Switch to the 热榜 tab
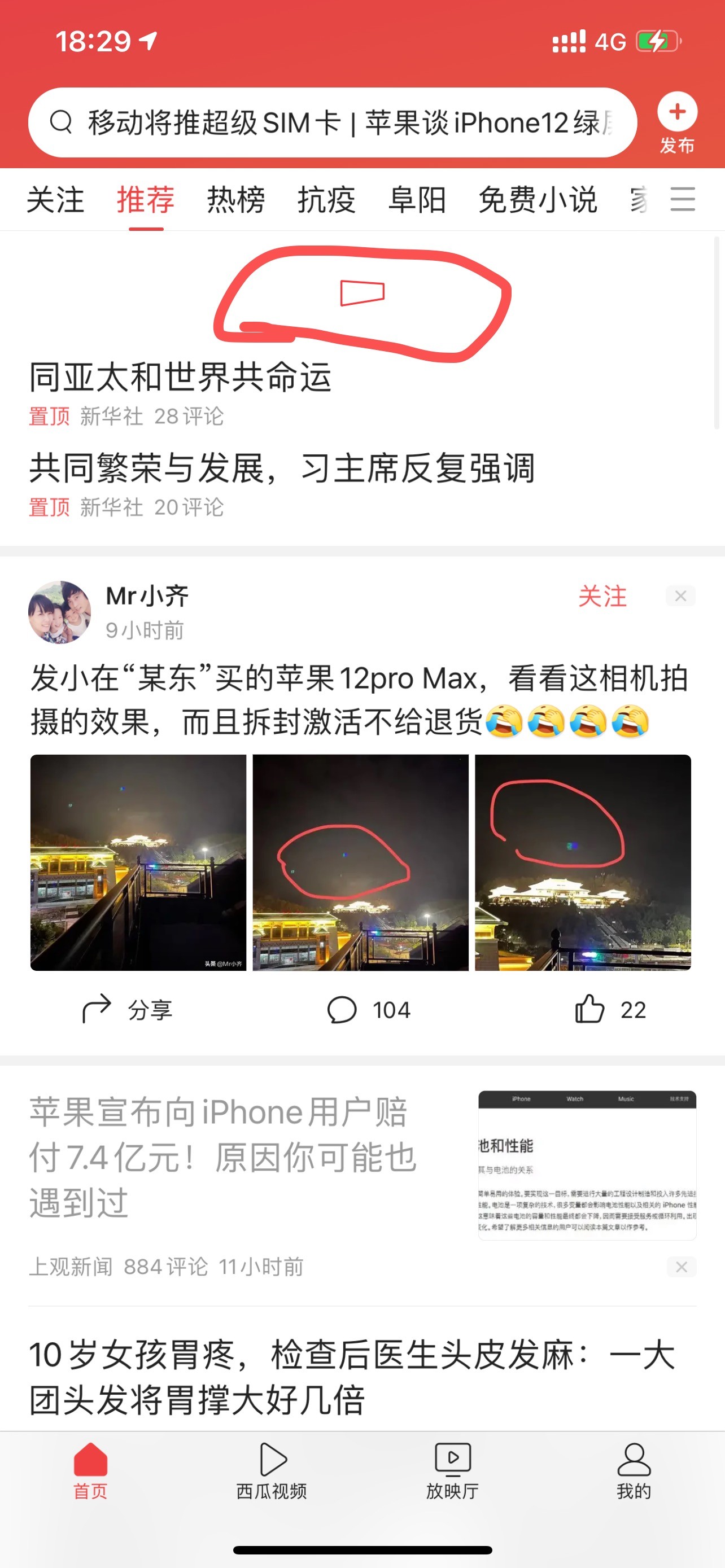This screenshot has height=1568, width=725. 236,200
